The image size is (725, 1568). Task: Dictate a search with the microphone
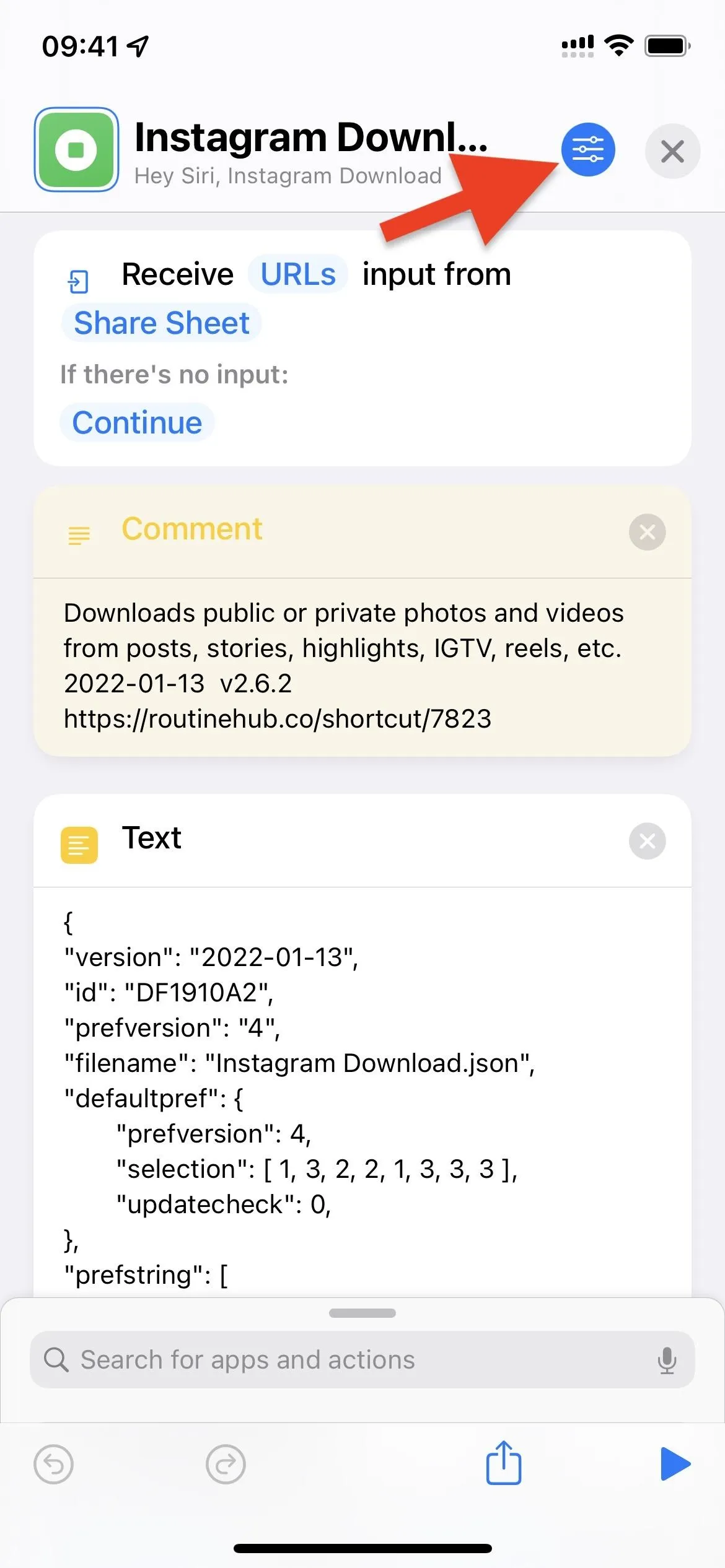[667, 1360]
